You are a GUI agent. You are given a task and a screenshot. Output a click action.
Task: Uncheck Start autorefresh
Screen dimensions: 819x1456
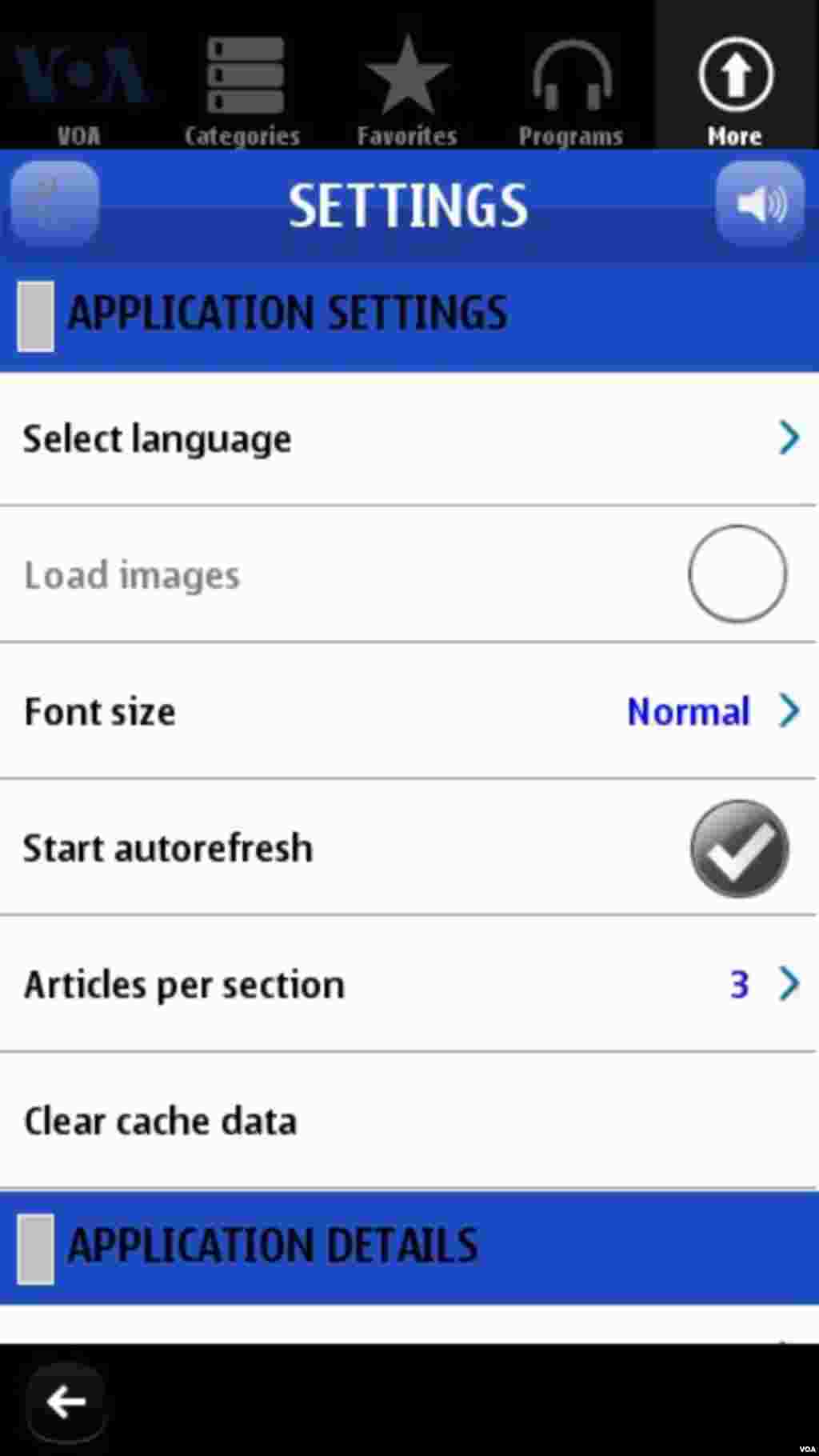point(740,849)
